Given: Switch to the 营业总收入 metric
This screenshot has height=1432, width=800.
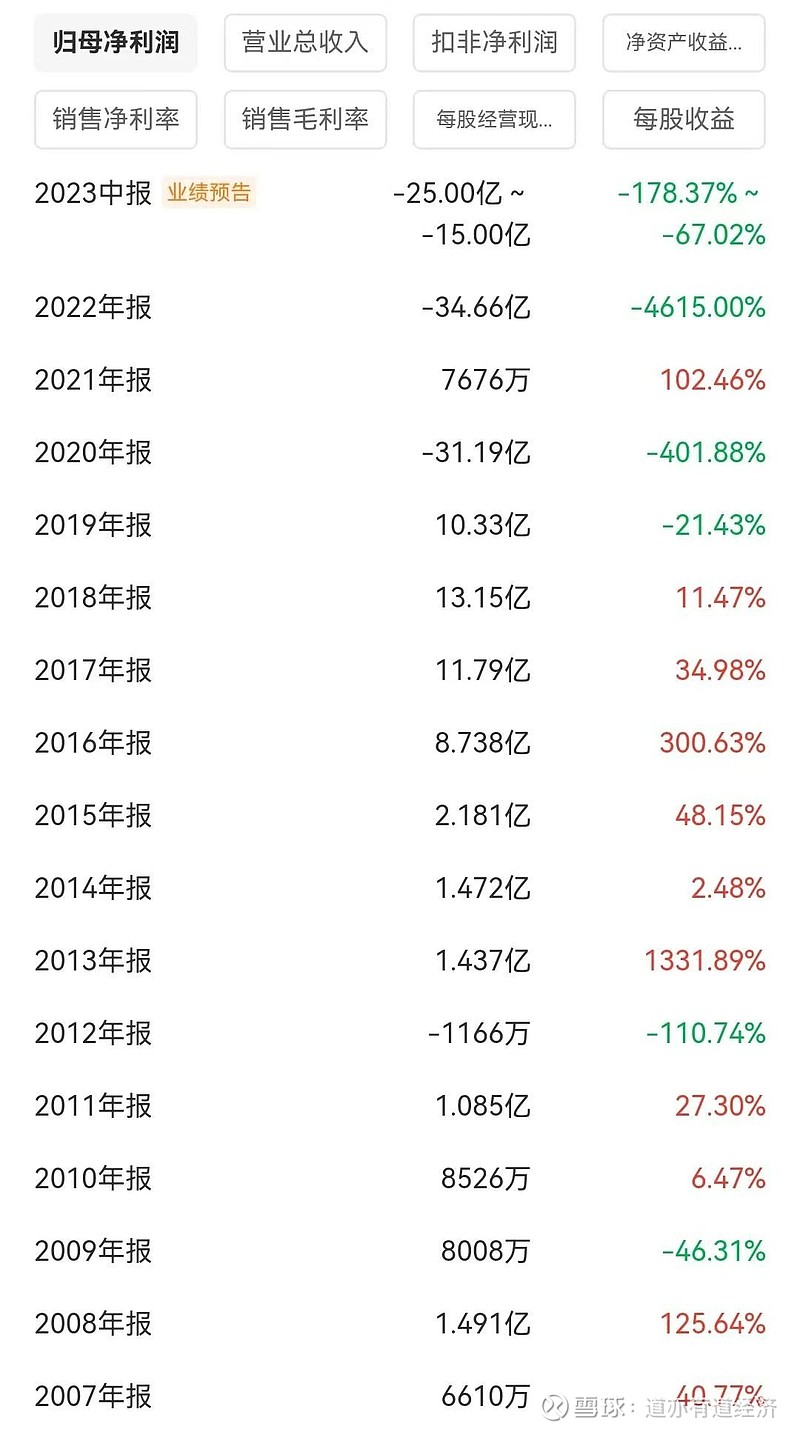Looking at the screenshot, I should tap(305, 43).
